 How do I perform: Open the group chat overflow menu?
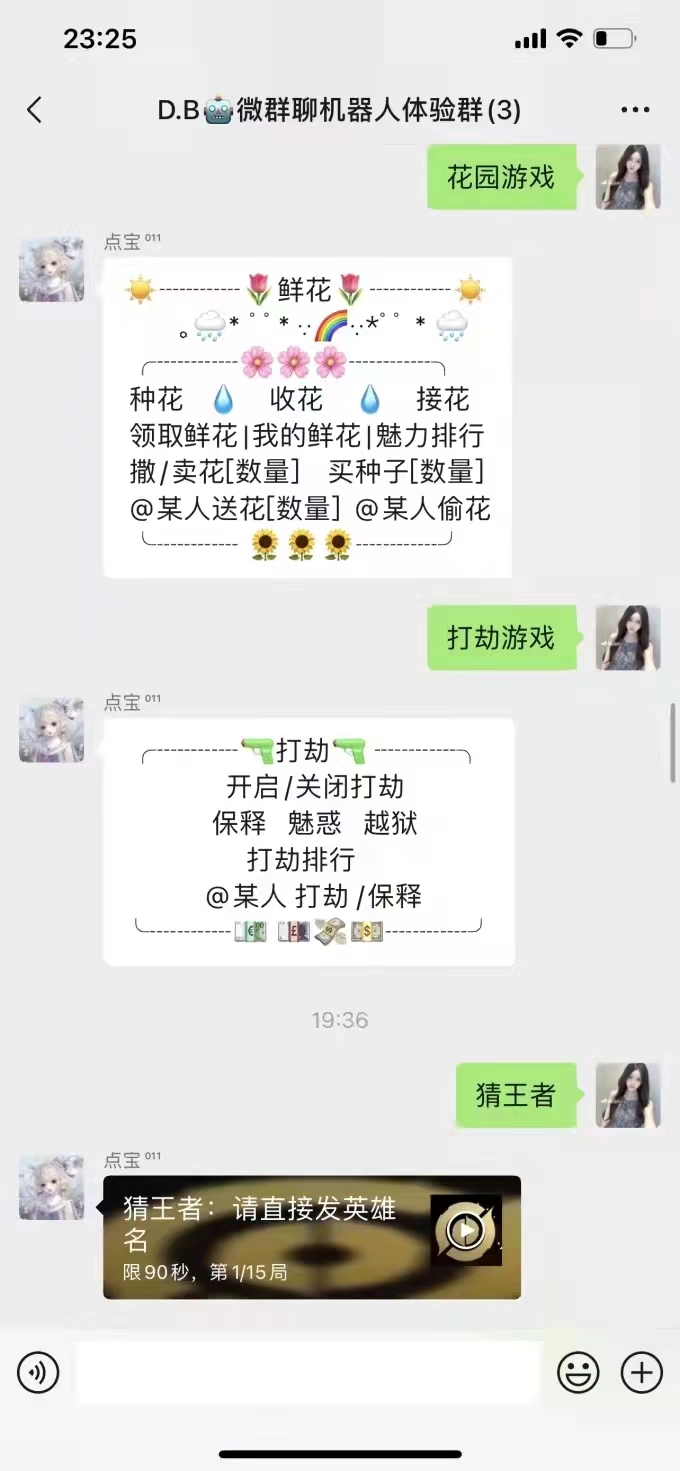click(635, 110)
